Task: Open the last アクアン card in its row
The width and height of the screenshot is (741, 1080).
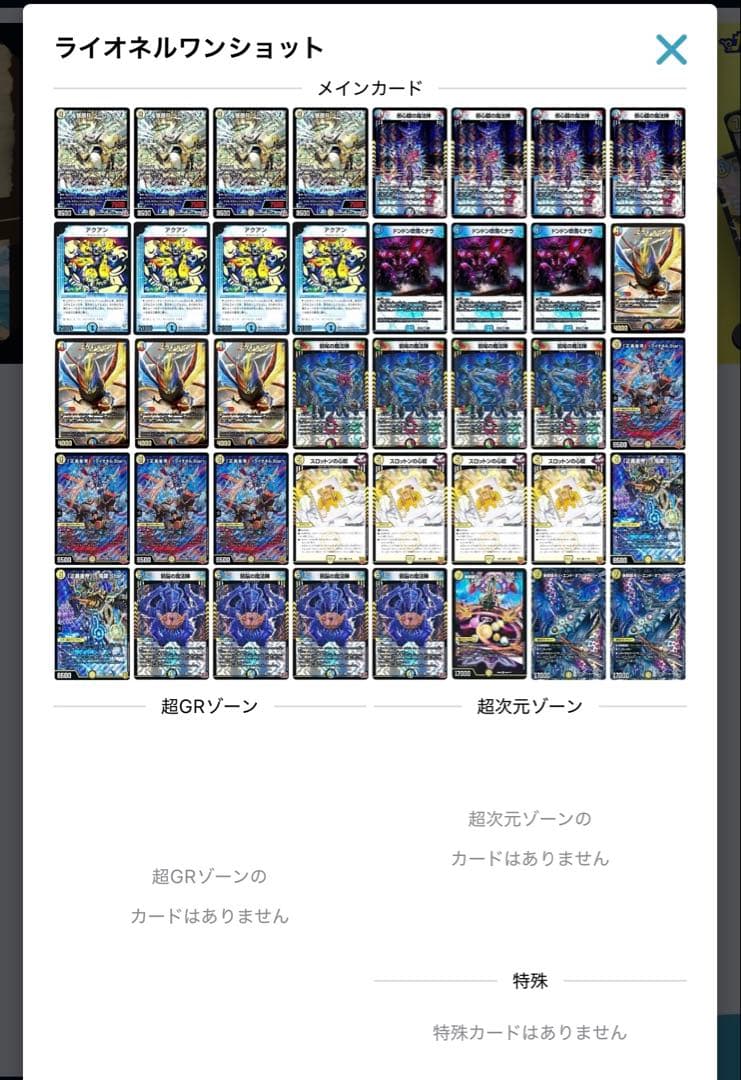Action: pos(330,278)
